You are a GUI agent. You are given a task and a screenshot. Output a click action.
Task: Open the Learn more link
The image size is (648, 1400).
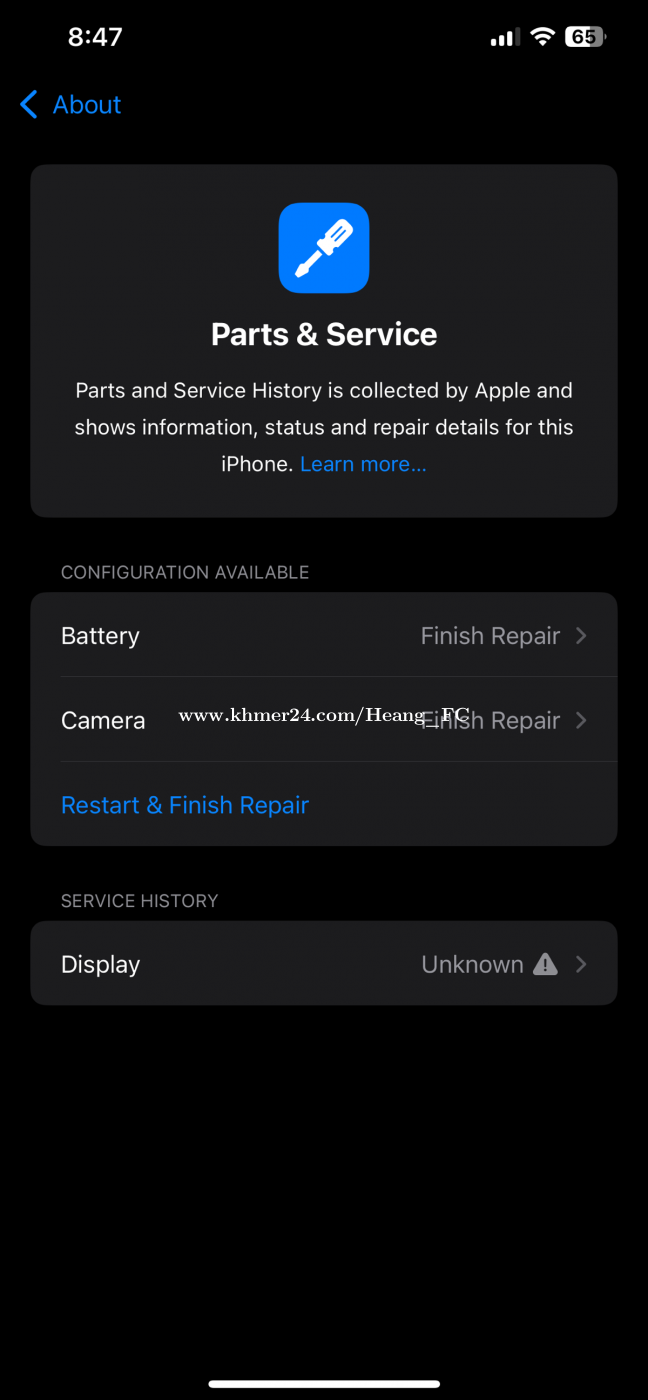pyautogui.click(x=363, y=464)
